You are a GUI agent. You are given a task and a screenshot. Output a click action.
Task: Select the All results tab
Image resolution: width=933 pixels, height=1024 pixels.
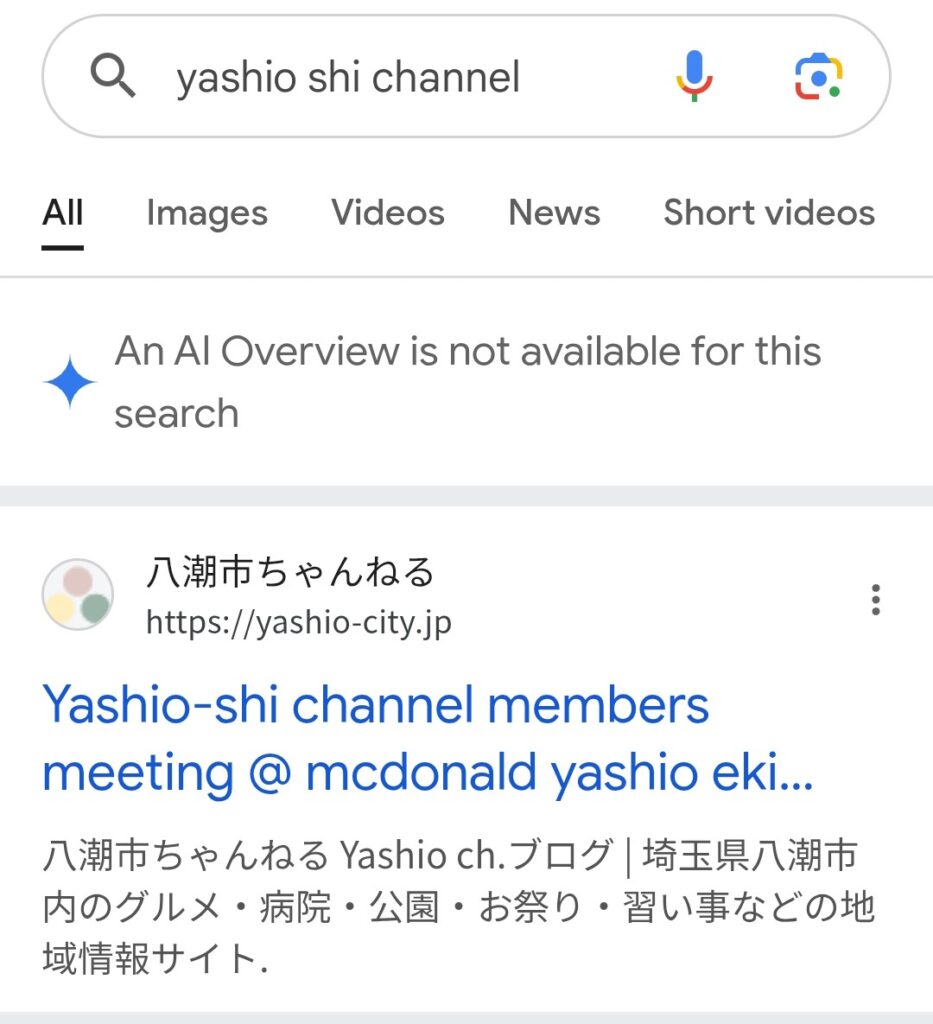pos(63,213)
